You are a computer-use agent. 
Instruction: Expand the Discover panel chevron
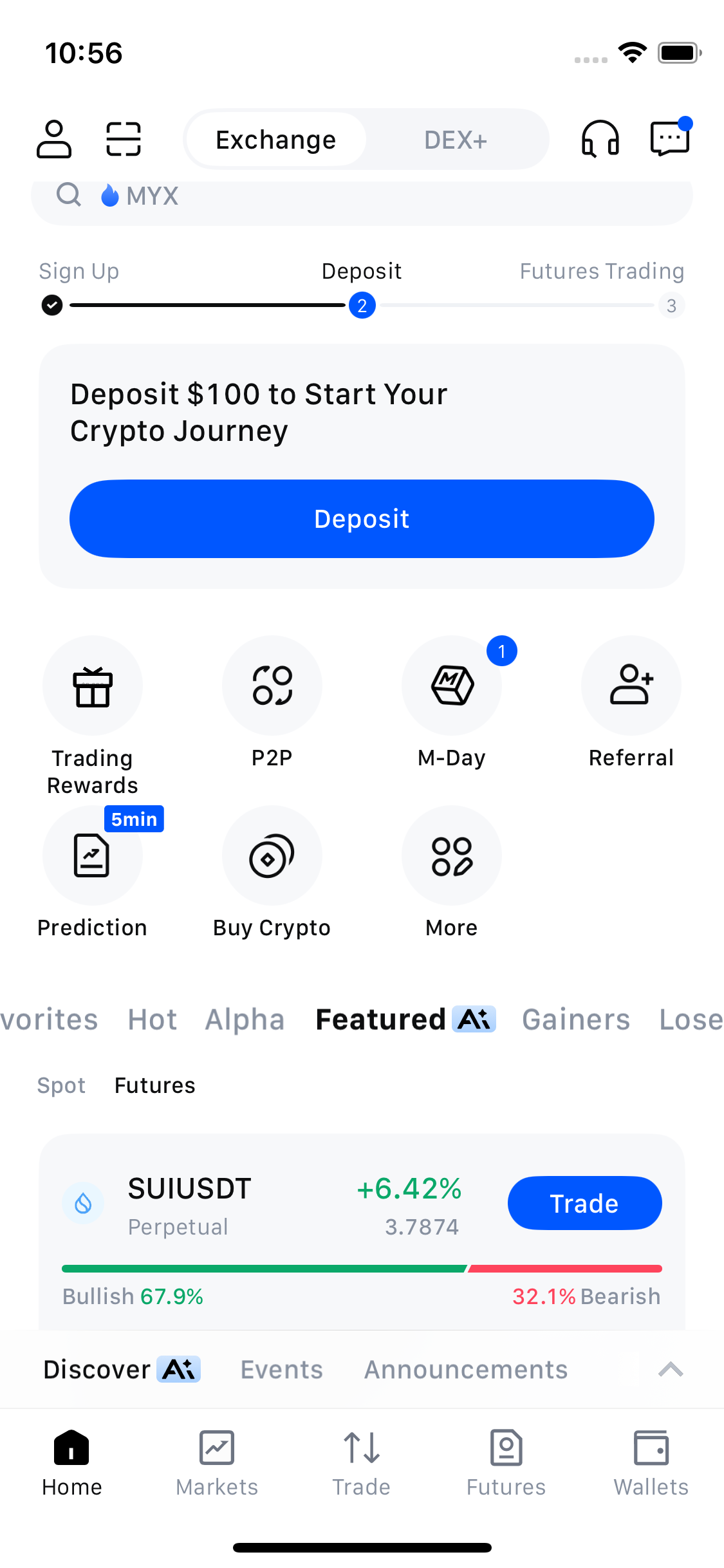670,1370
